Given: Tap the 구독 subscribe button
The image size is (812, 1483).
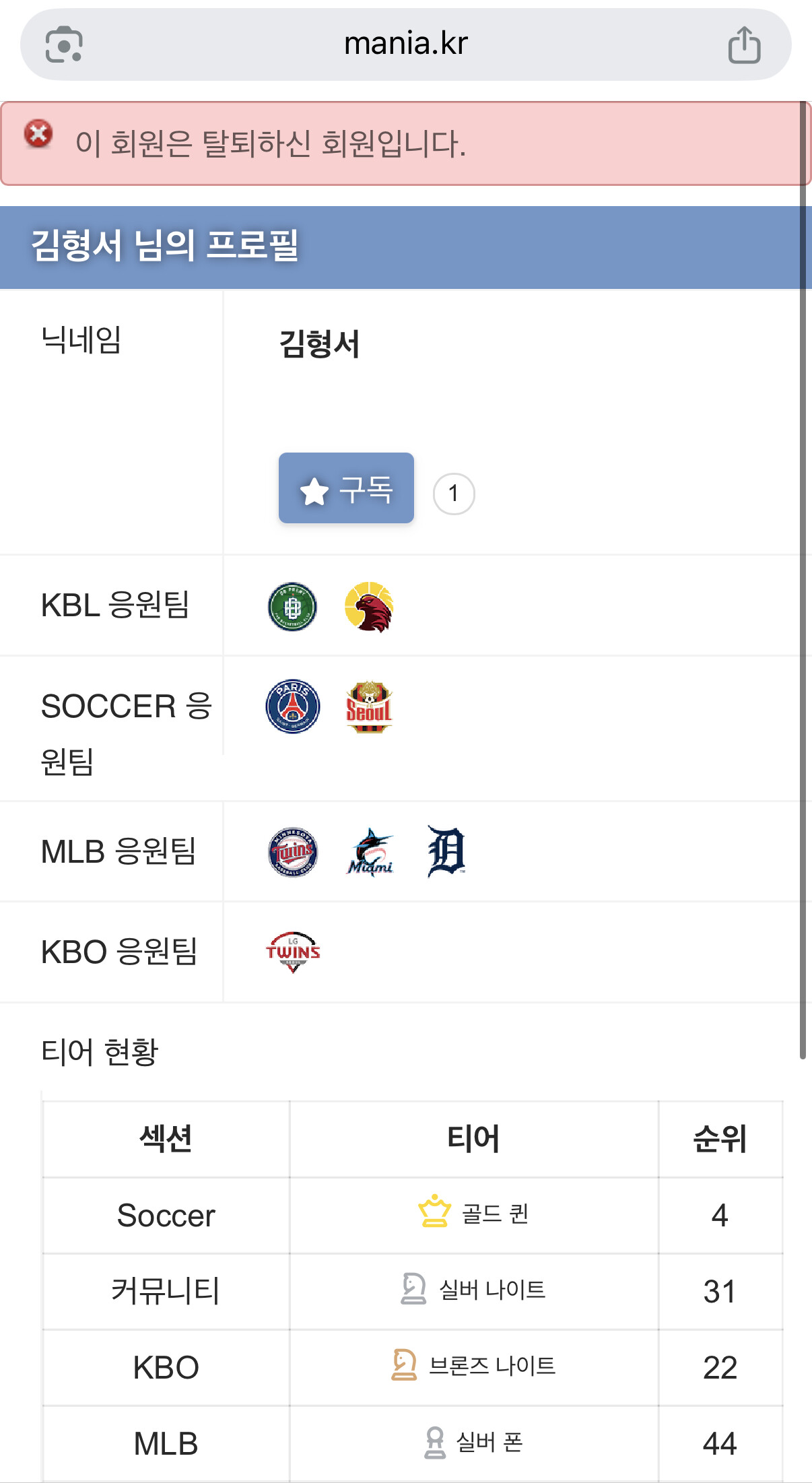Looking at the screenshot, I should [346, 488].
